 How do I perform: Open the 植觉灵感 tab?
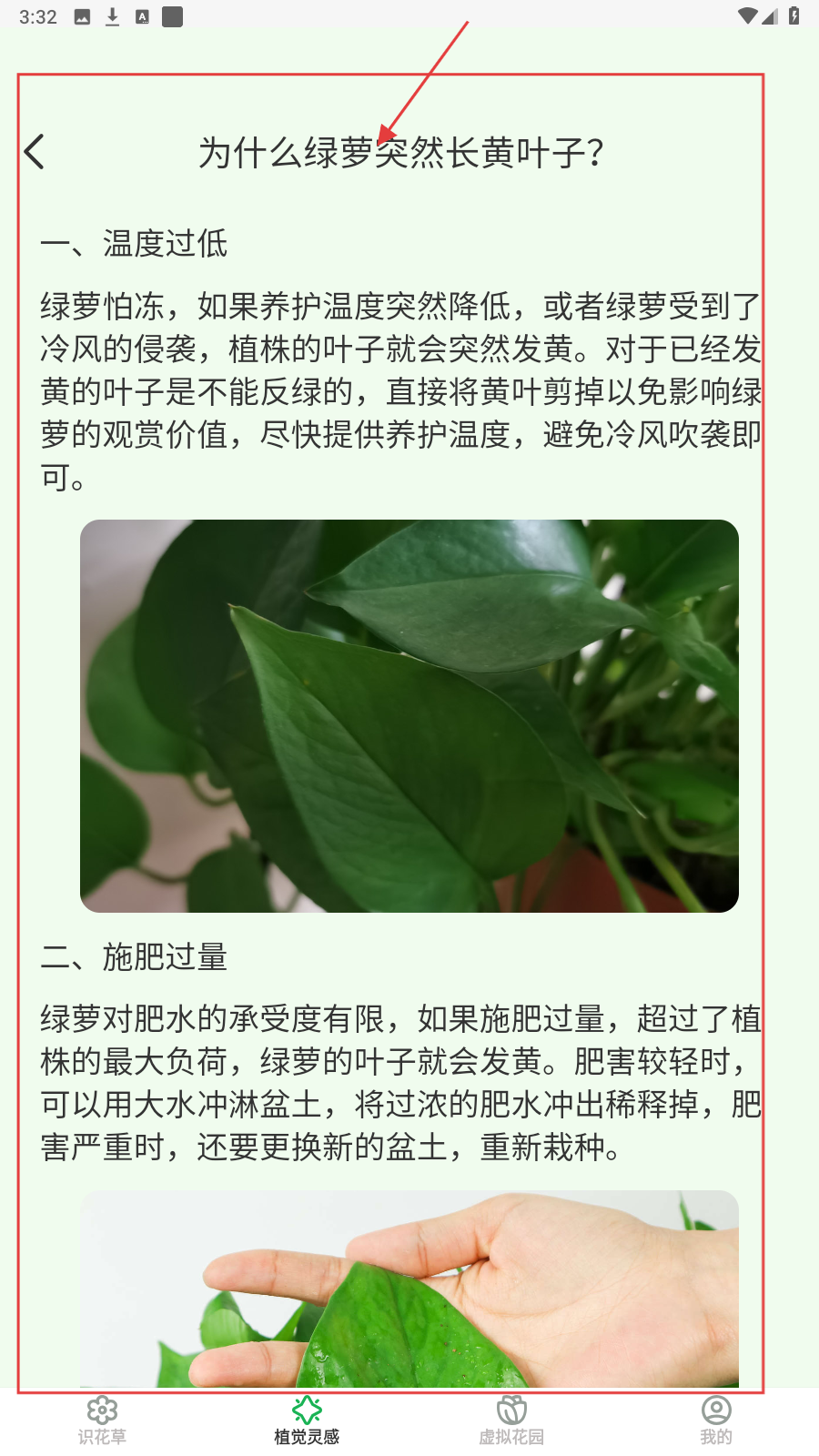pyautogui.click(x=307, y=1420)
